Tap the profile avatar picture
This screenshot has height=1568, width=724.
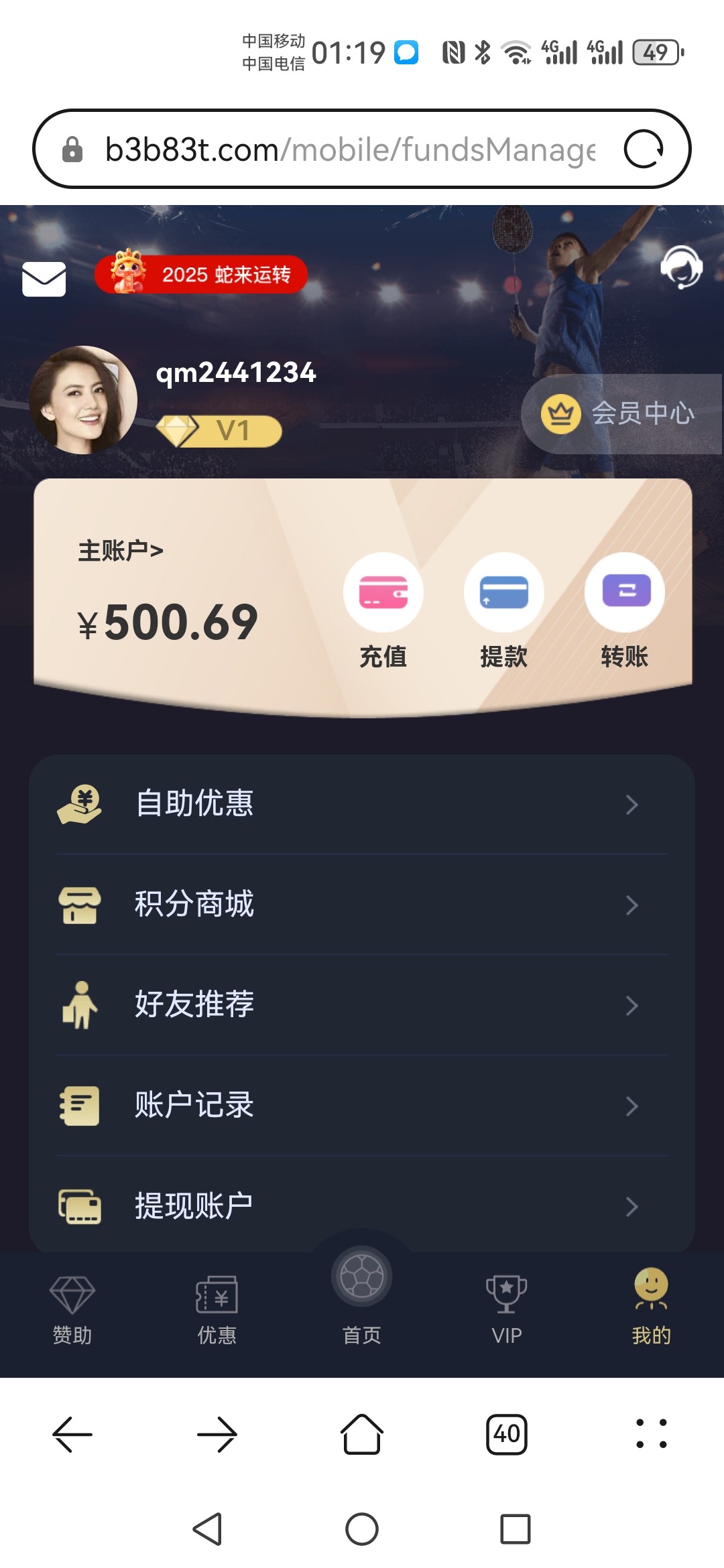(x=84, y=400)
